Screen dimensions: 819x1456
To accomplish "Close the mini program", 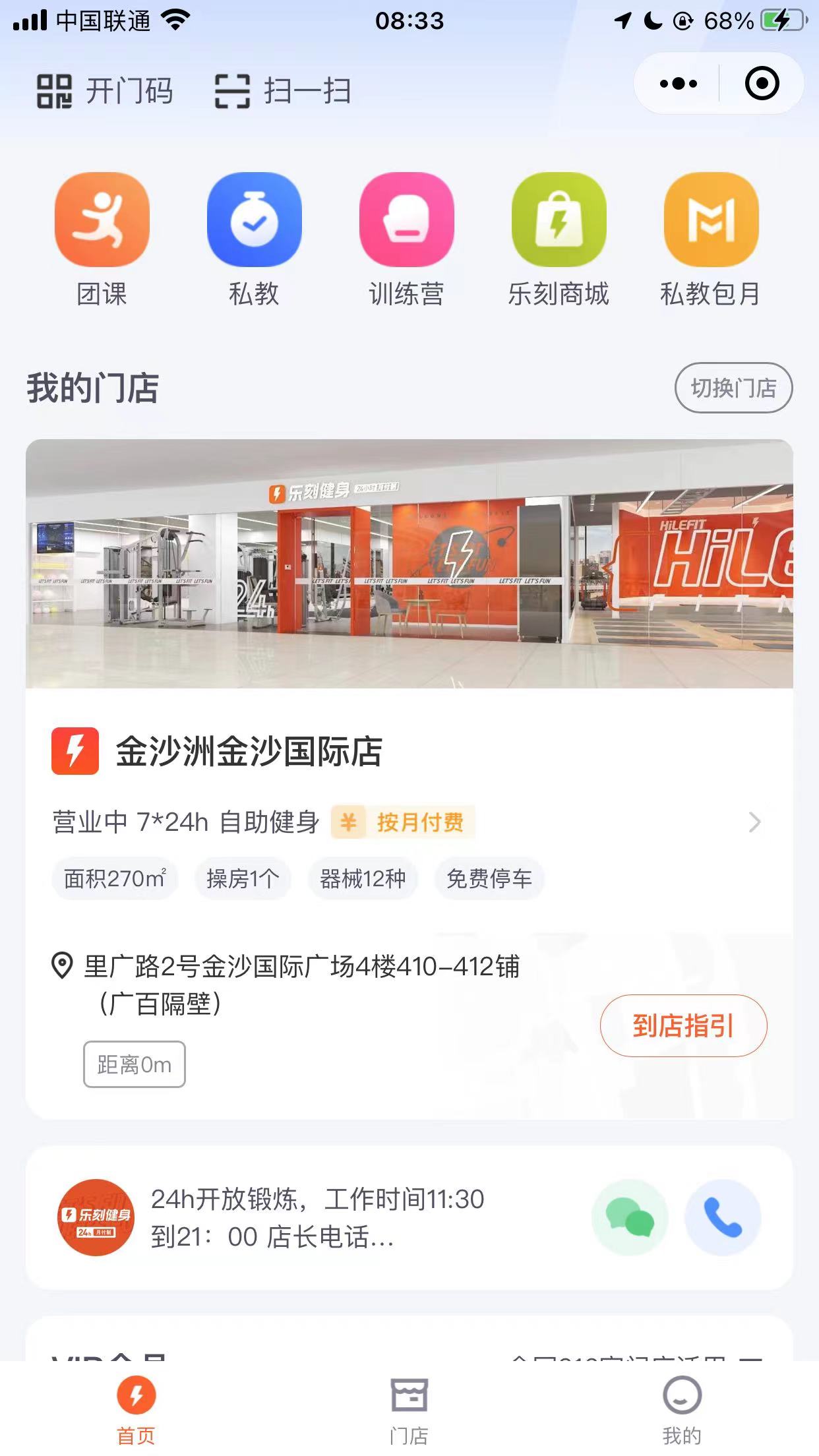I will 762,84.
